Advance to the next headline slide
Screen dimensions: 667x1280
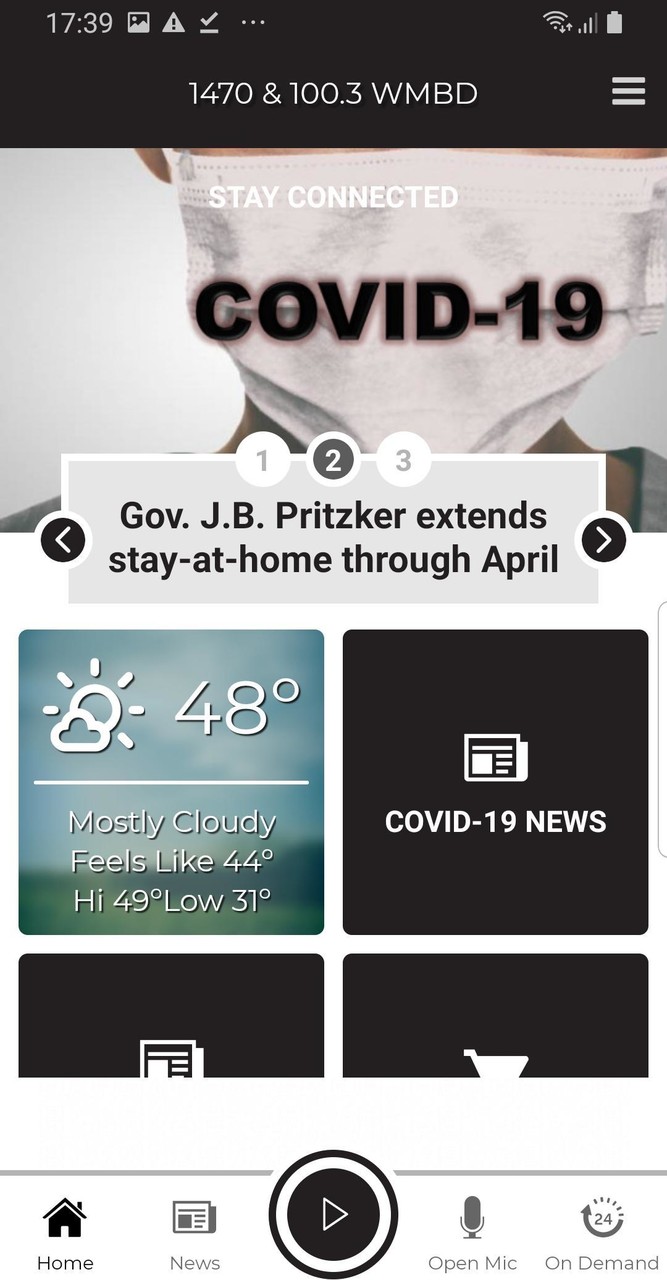coord(603,540)
